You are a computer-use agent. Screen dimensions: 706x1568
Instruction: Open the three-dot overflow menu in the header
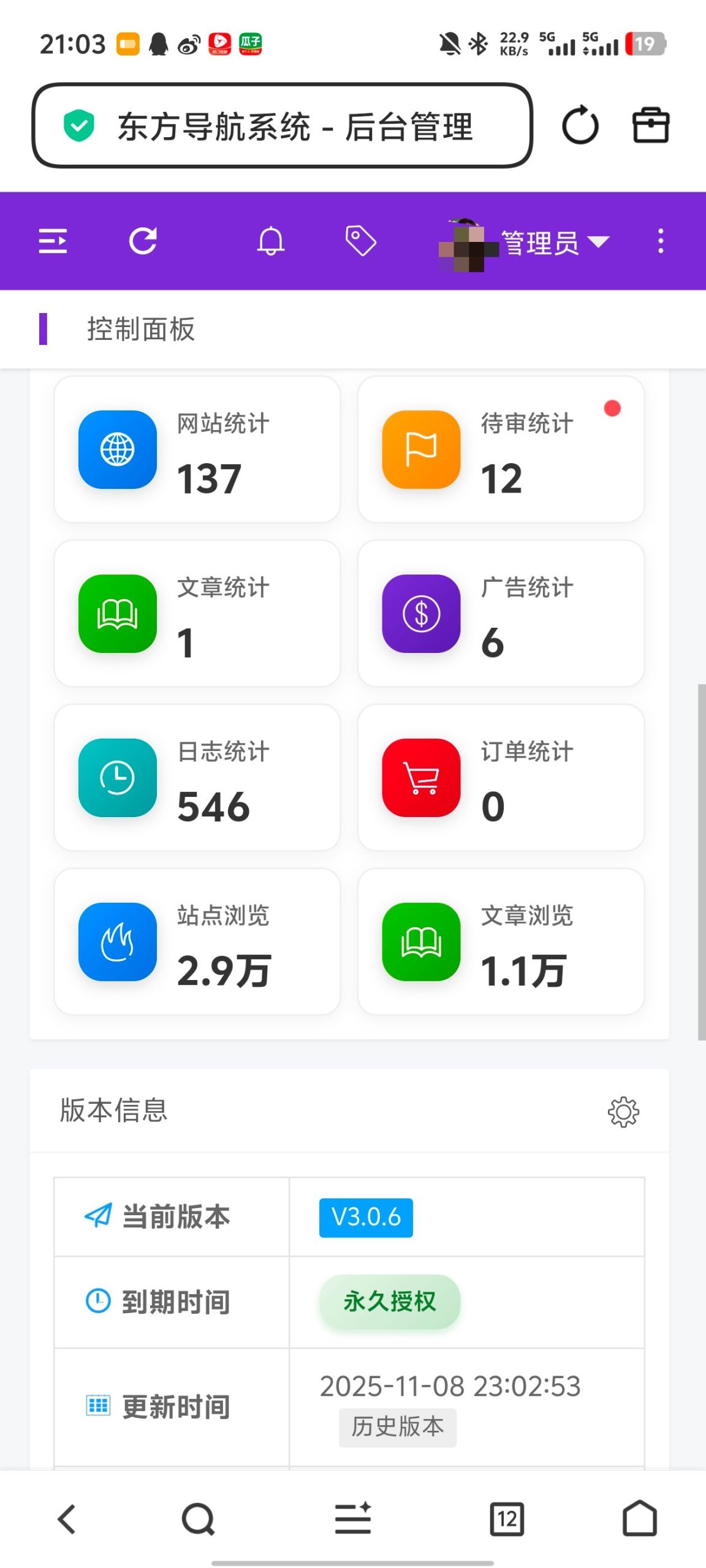tap(661, 241)
